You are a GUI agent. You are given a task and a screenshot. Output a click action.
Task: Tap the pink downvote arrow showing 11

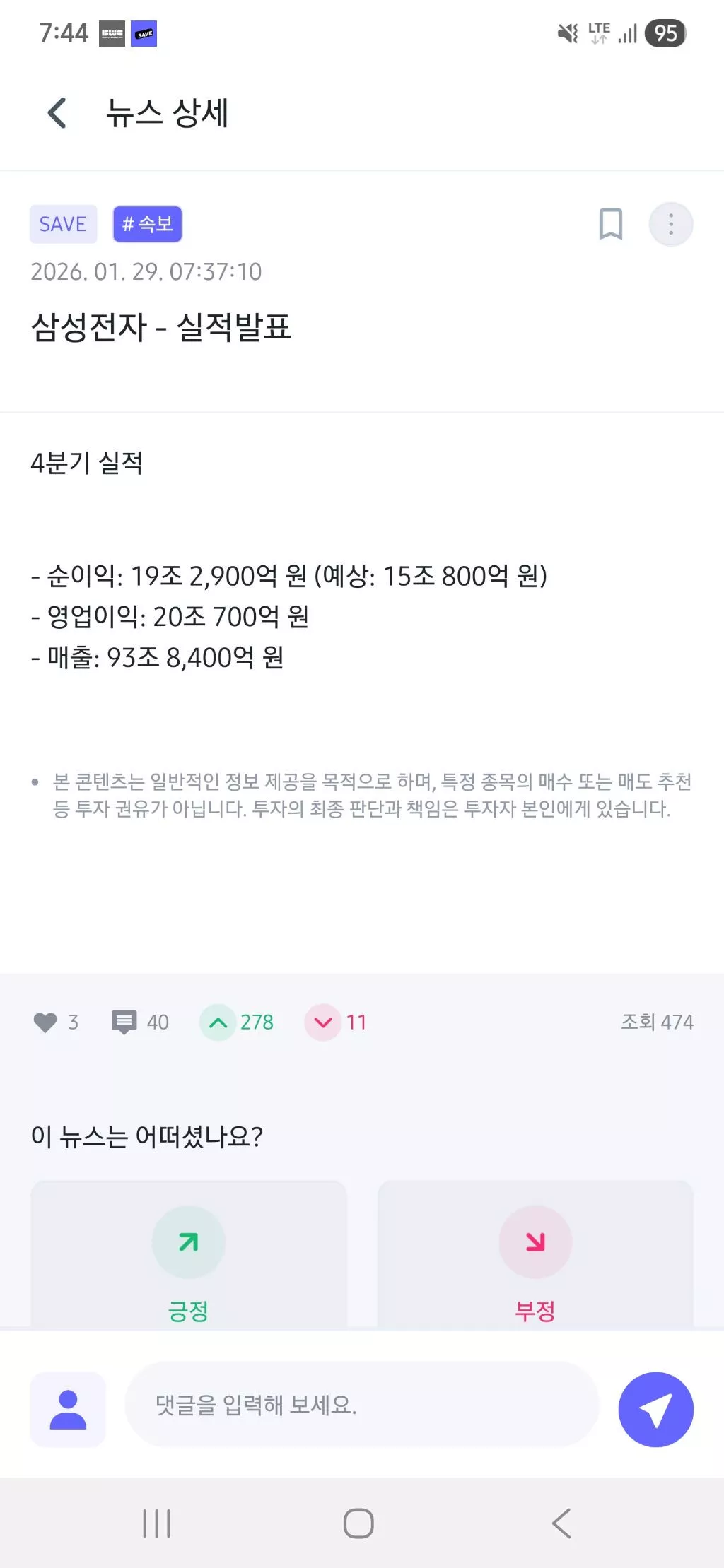323,1022
